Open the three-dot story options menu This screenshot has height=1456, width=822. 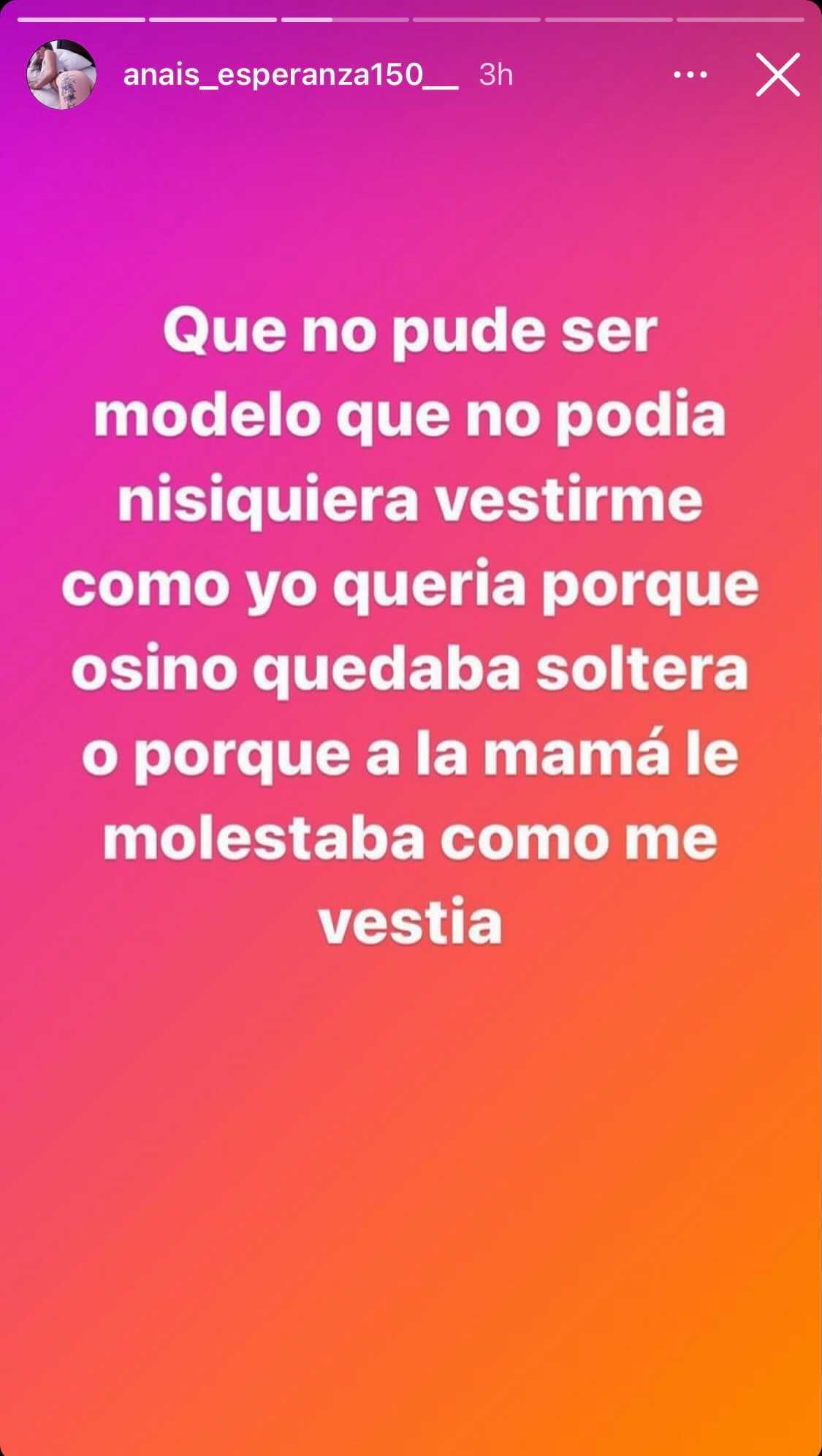(690, 75)
